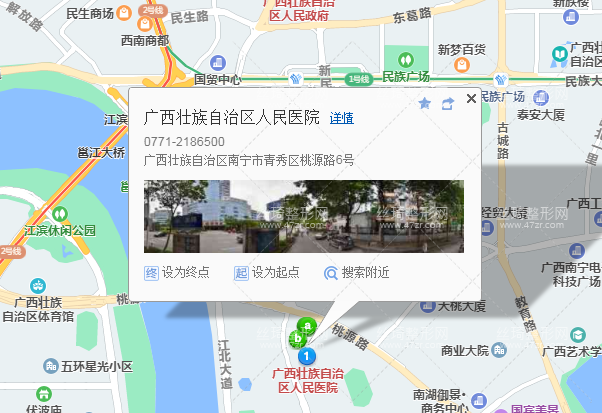
Task: Open the street view photo
Action: coord(304,216)
